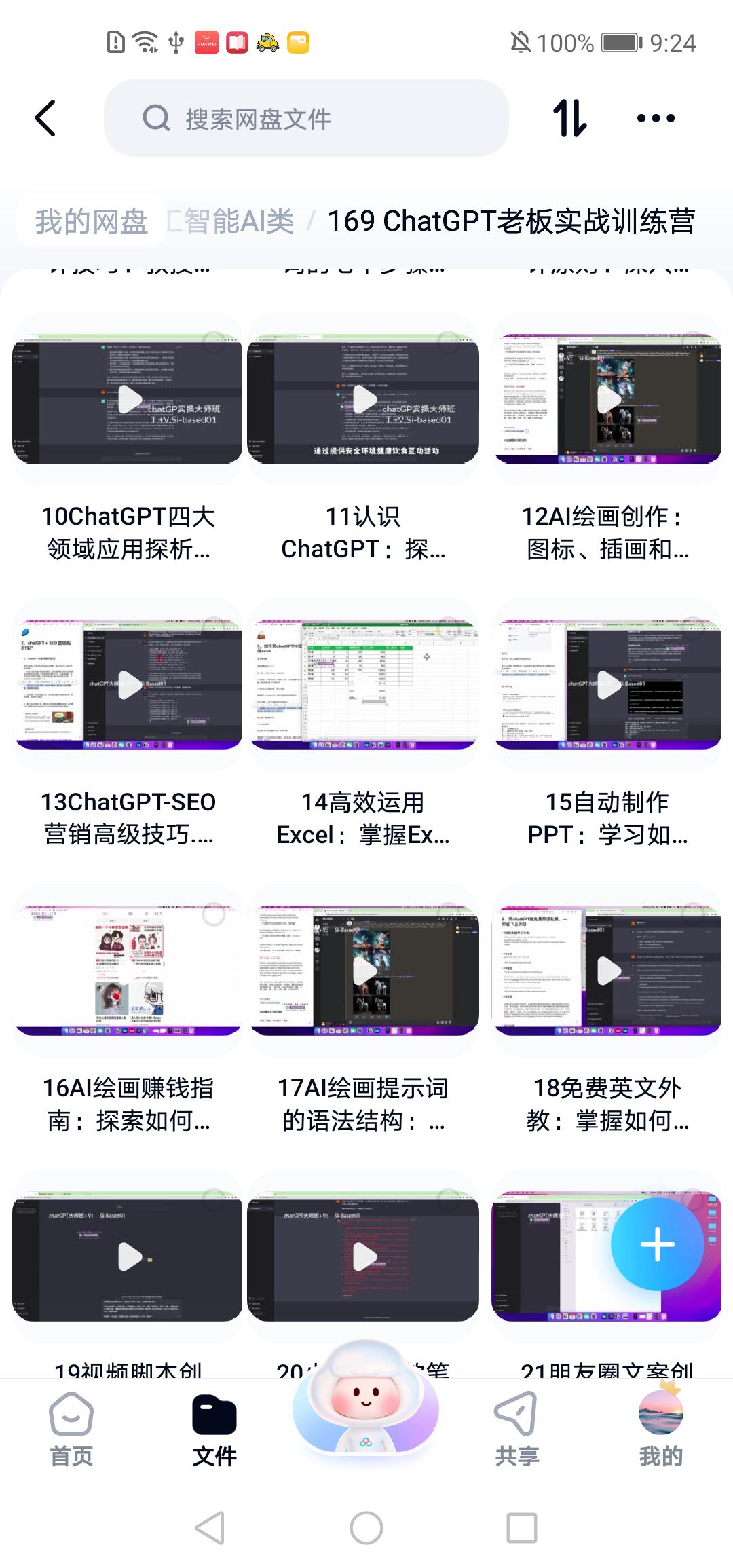This screenshot has height=1568, width=733.
Task: Open video 16AI绘画赚钱指南
Action: click(128, 971)
